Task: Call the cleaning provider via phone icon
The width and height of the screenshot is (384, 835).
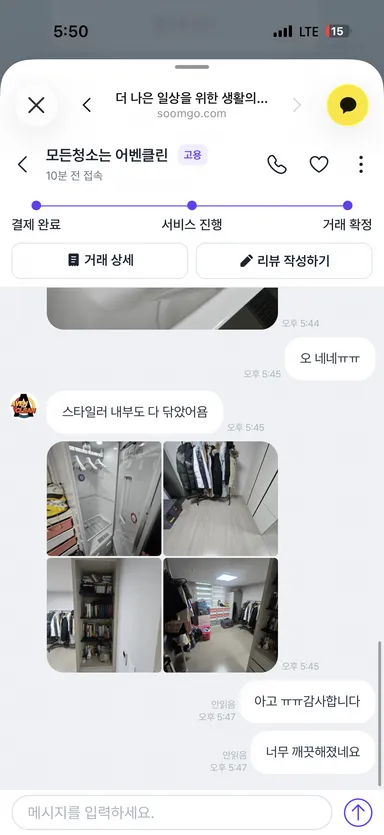Action: pyautogui.click(x=277, y=165)
